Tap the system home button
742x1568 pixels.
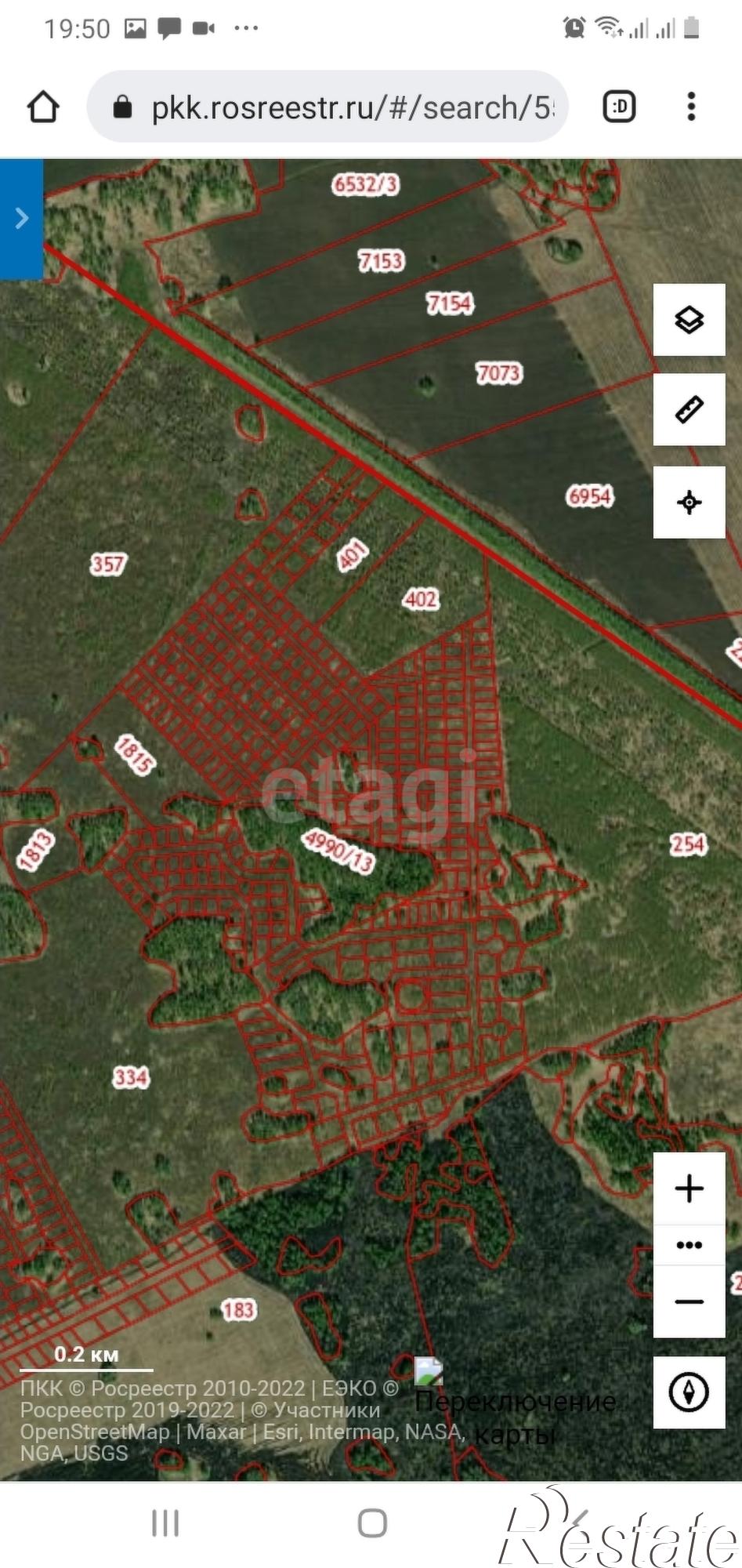pos(371,1523)
